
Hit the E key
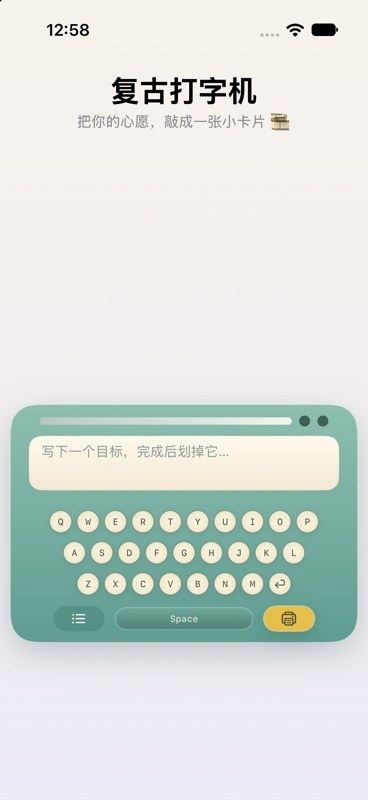click(x=115, y=522)
